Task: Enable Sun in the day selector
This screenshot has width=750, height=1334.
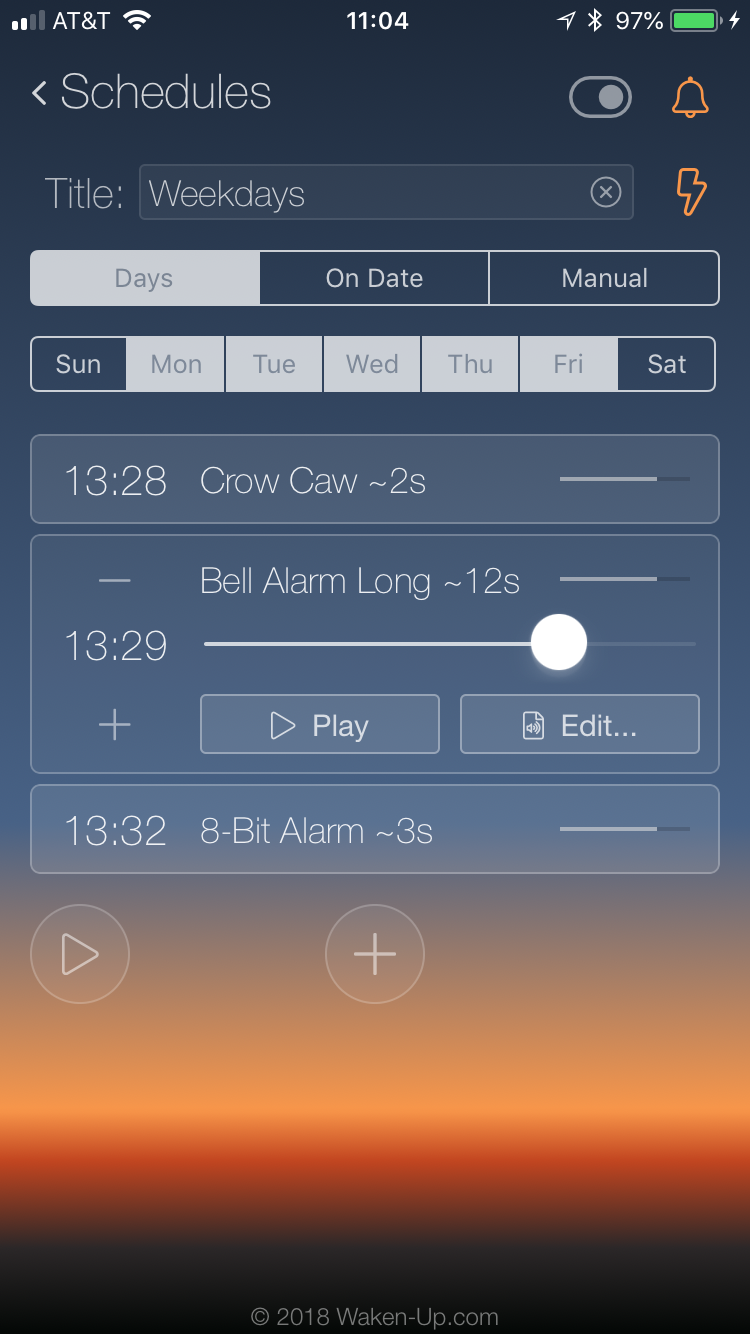Action: [79, 364]
